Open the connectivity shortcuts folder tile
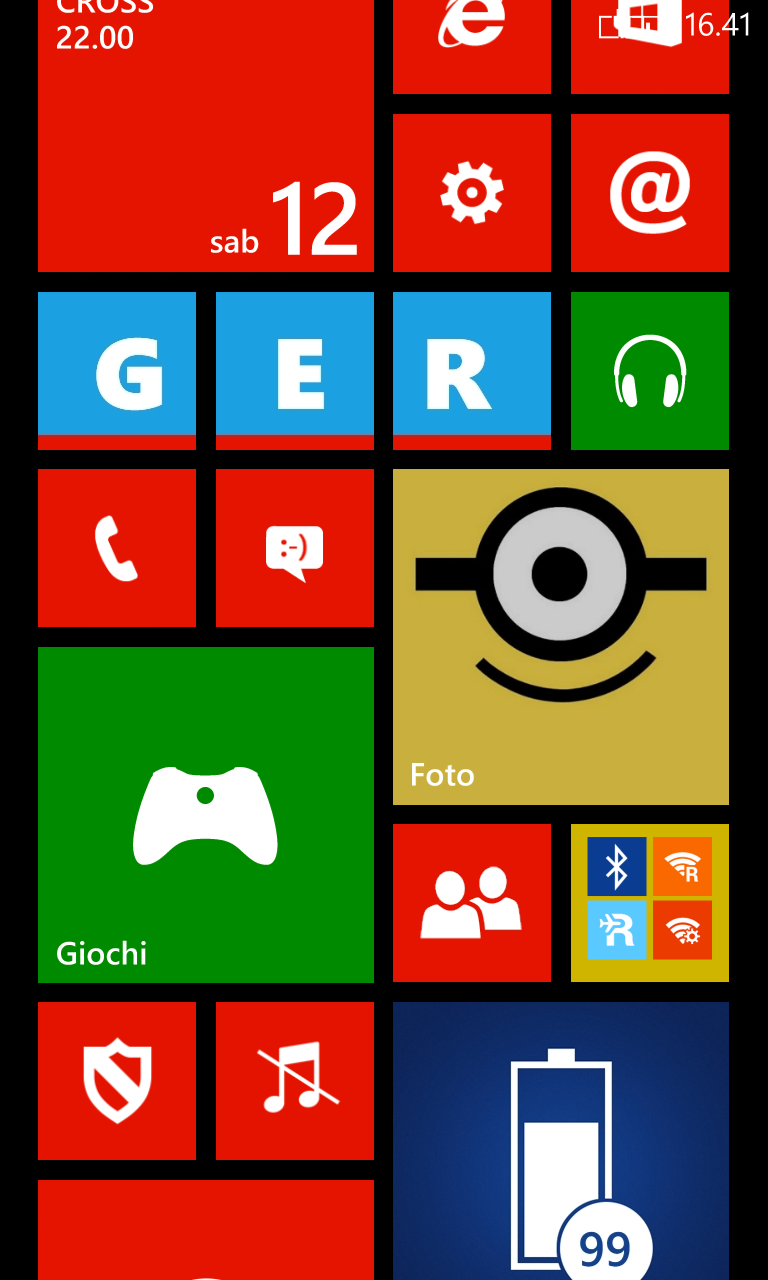Viewport: 768px width, 1280px height. coord(649,902)
